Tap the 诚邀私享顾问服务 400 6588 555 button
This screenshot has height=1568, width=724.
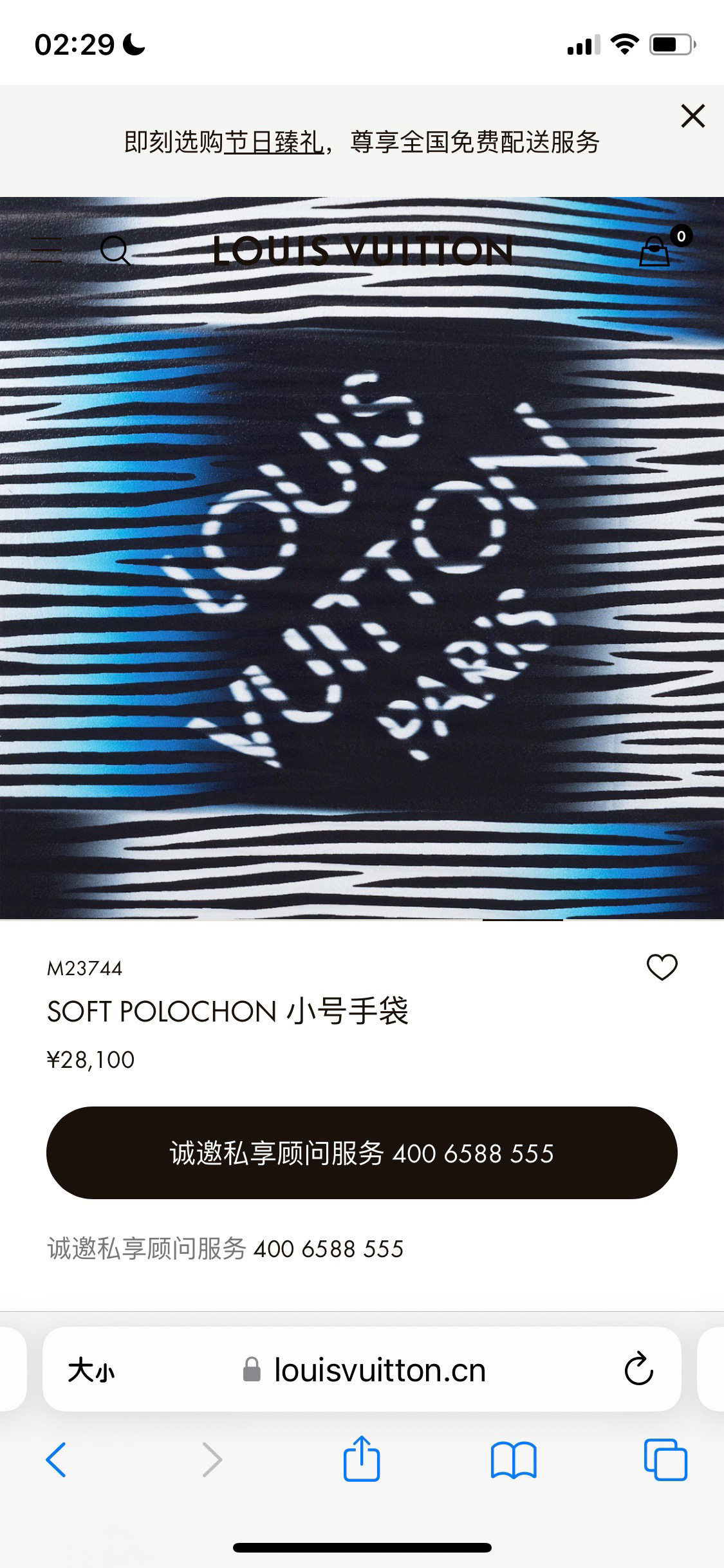tap(362, 1153)
